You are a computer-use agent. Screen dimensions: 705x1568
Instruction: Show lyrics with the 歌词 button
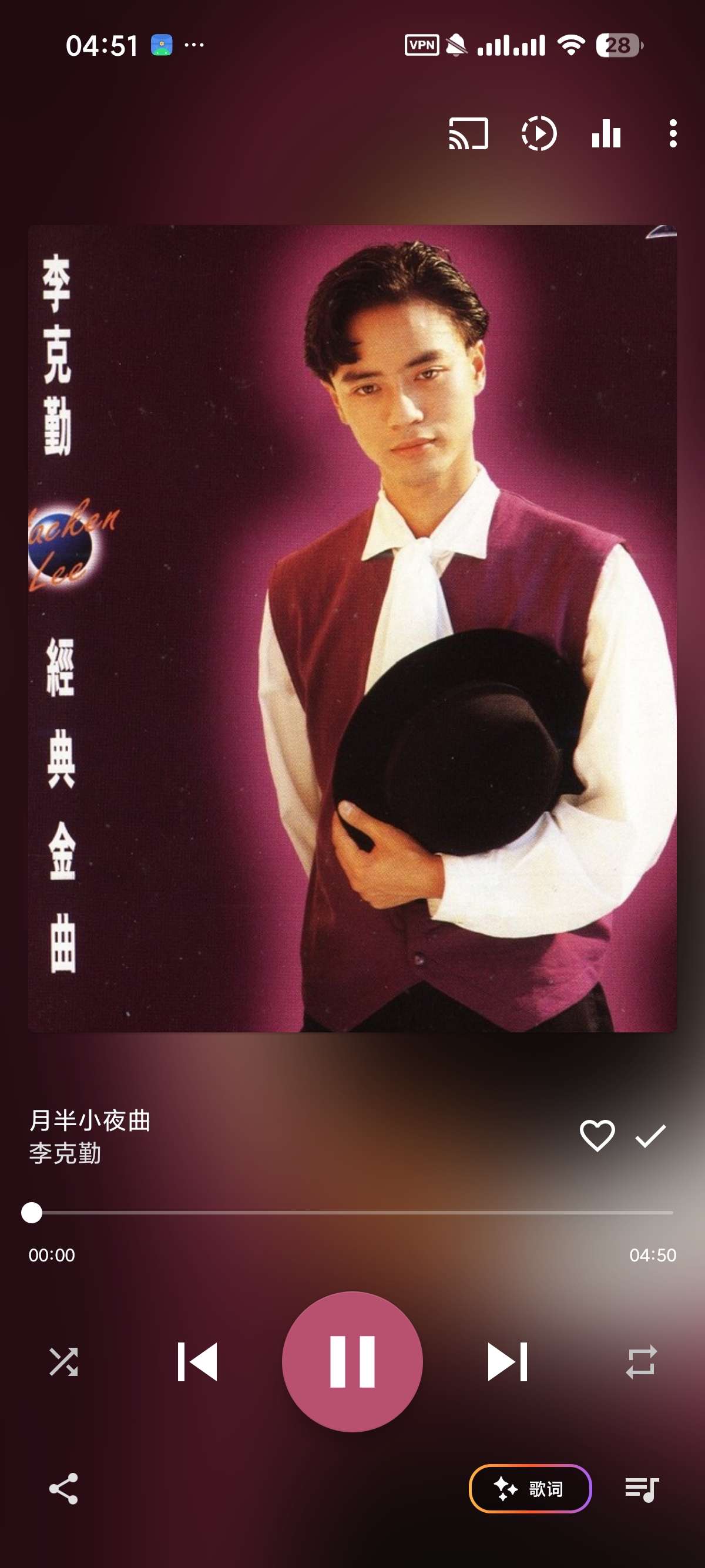coord(530,1489)
